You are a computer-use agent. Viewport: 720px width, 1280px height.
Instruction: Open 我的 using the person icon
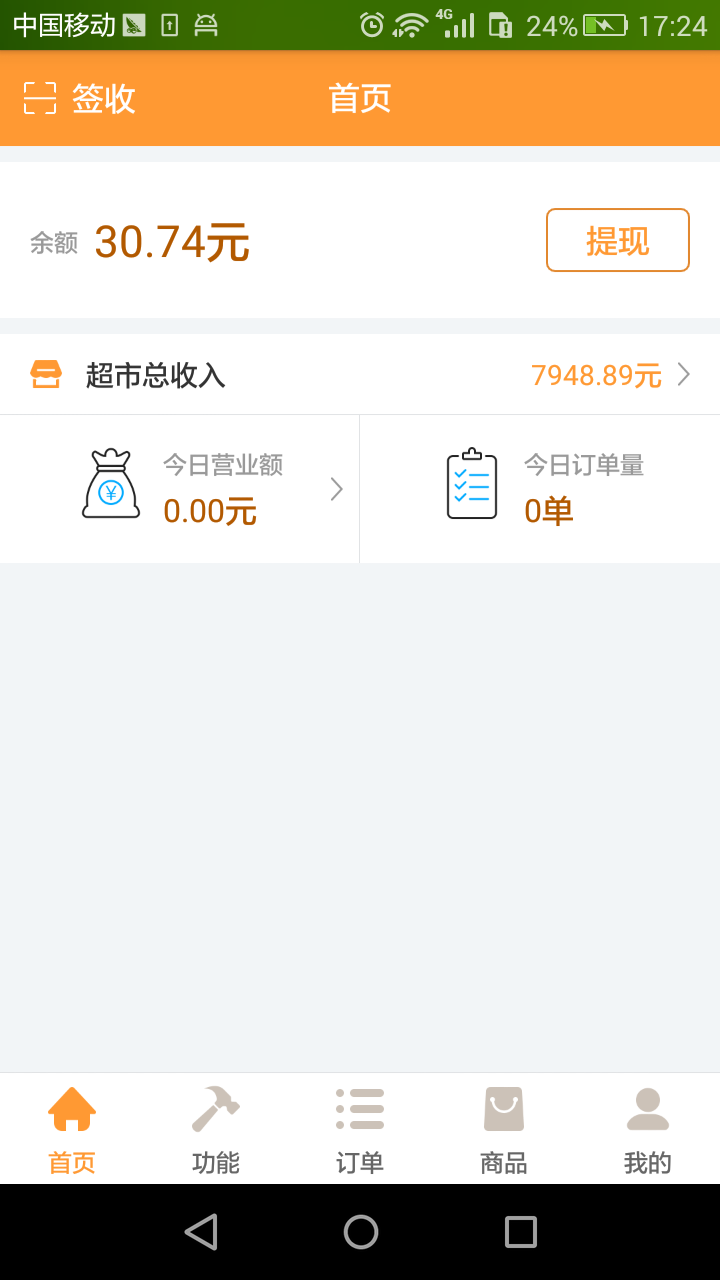pyautogui.click(x=647, y=1109)
